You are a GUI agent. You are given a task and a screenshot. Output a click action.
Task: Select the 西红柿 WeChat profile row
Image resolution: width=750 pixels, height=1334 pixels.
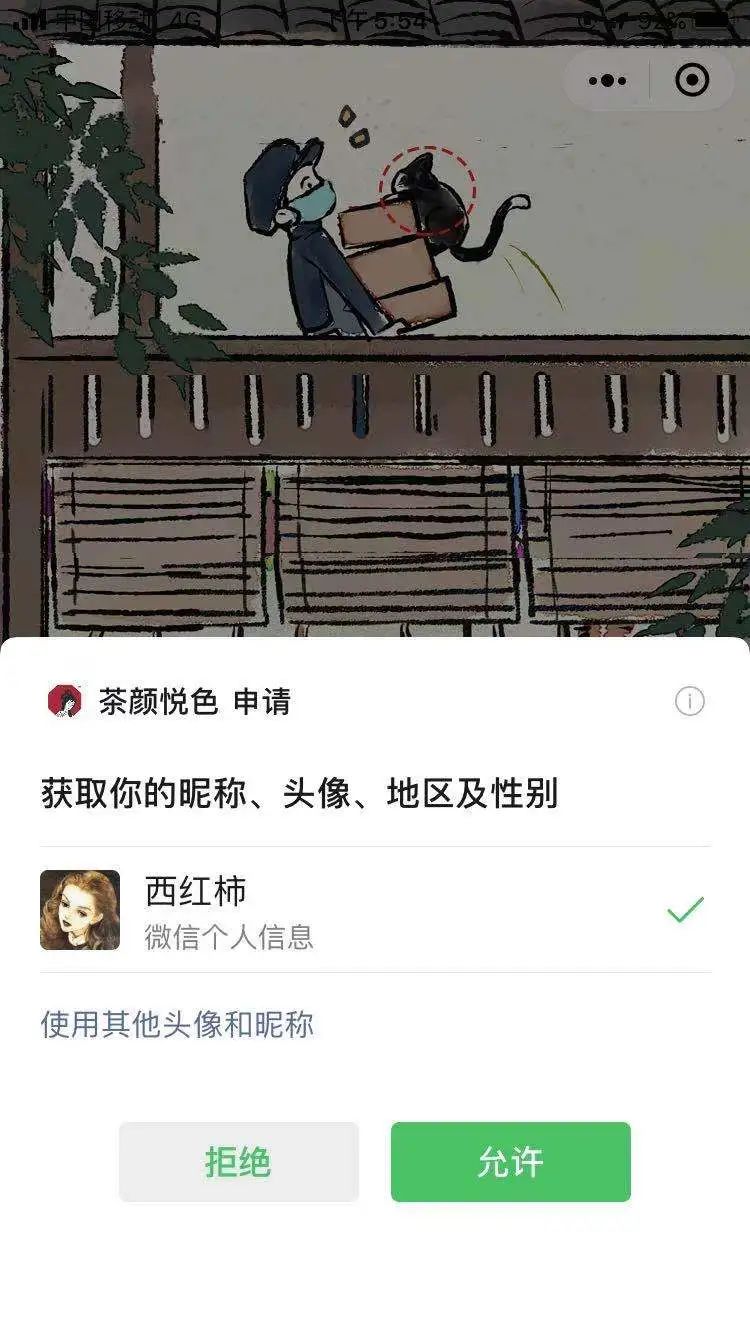pos(374,910)
